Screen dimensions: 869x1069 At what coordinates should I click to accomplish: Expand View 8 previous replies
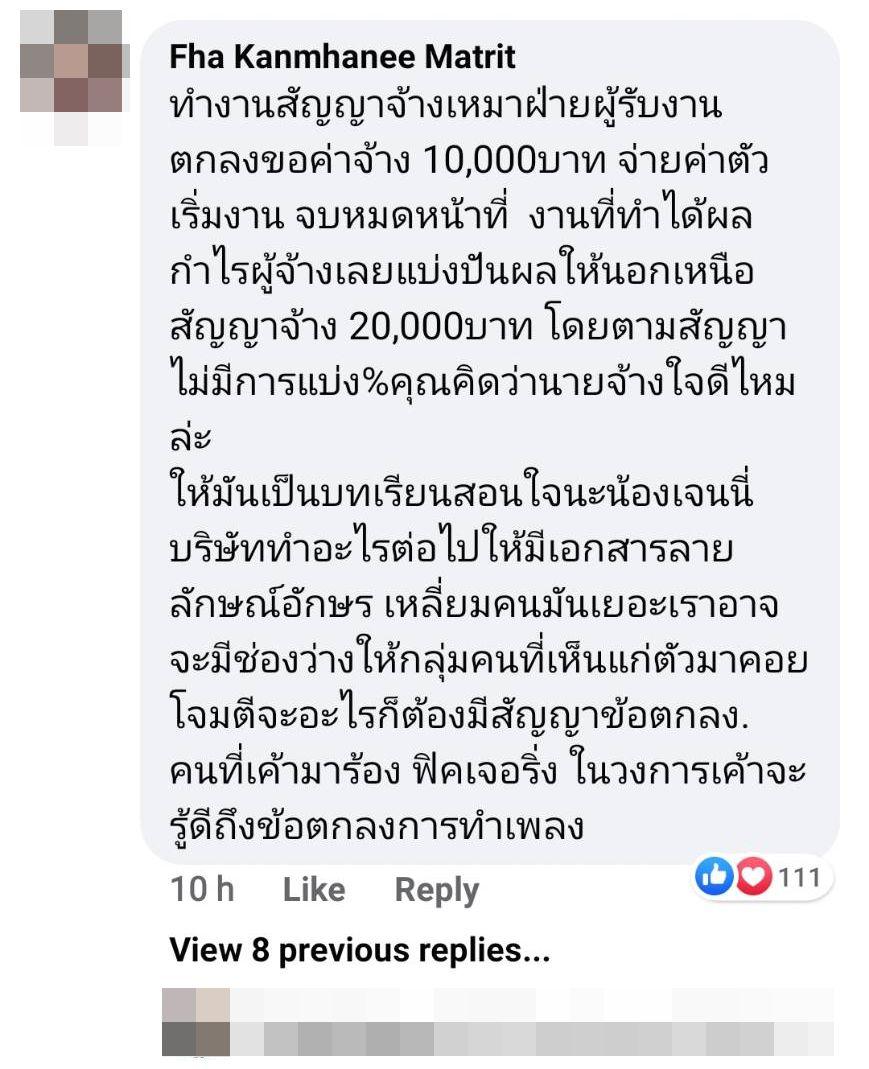(x=360, y=949)
